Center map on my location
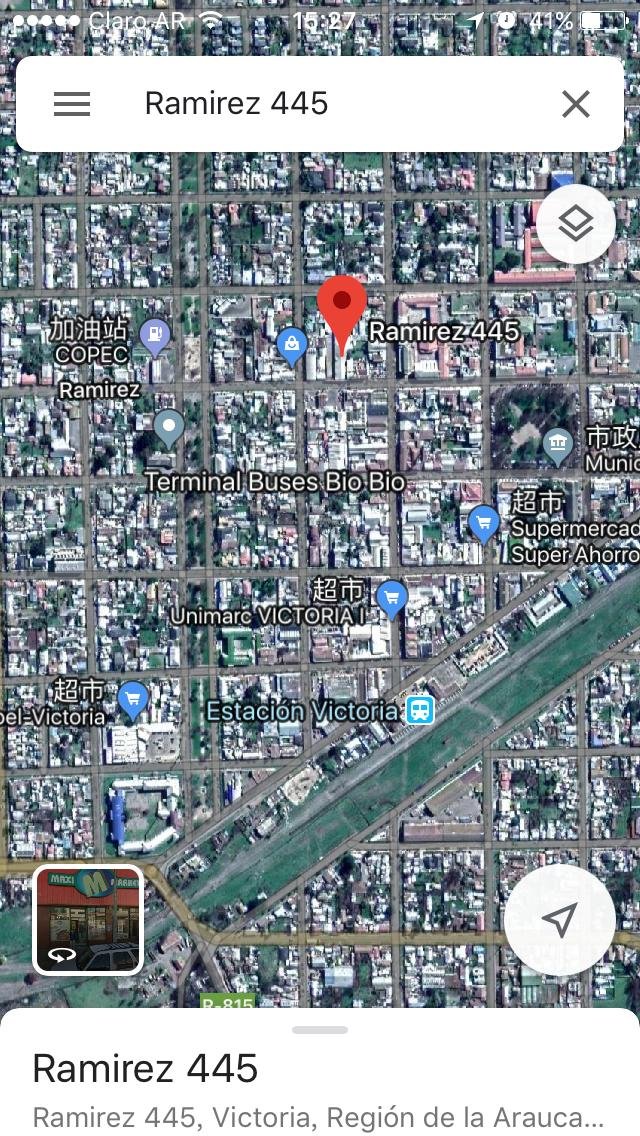Screen dimensions: 640x1136 (559, 920)
